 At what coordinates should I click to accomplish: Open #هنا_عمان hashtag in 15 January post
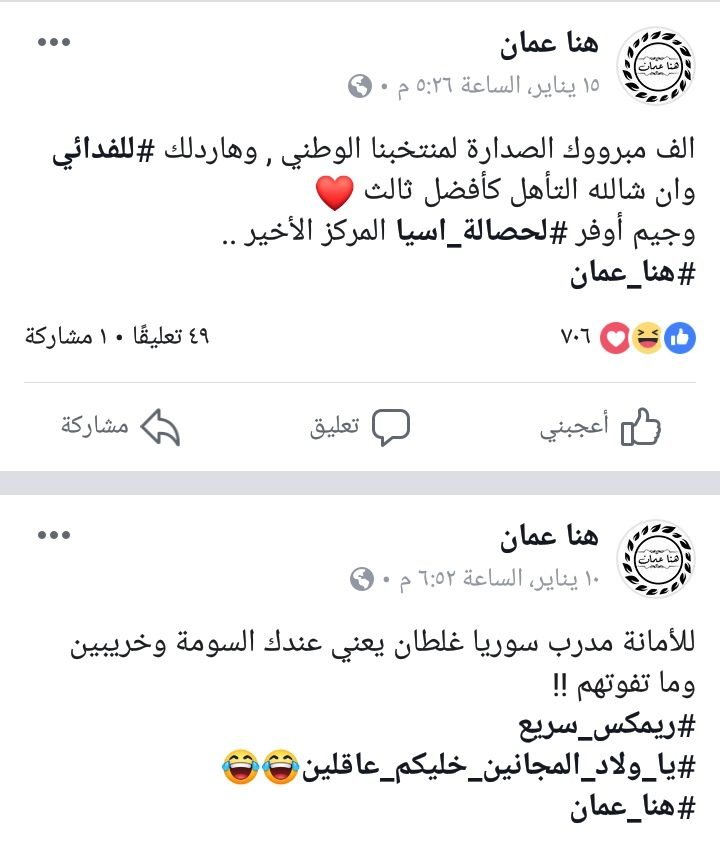click(631, 274)
